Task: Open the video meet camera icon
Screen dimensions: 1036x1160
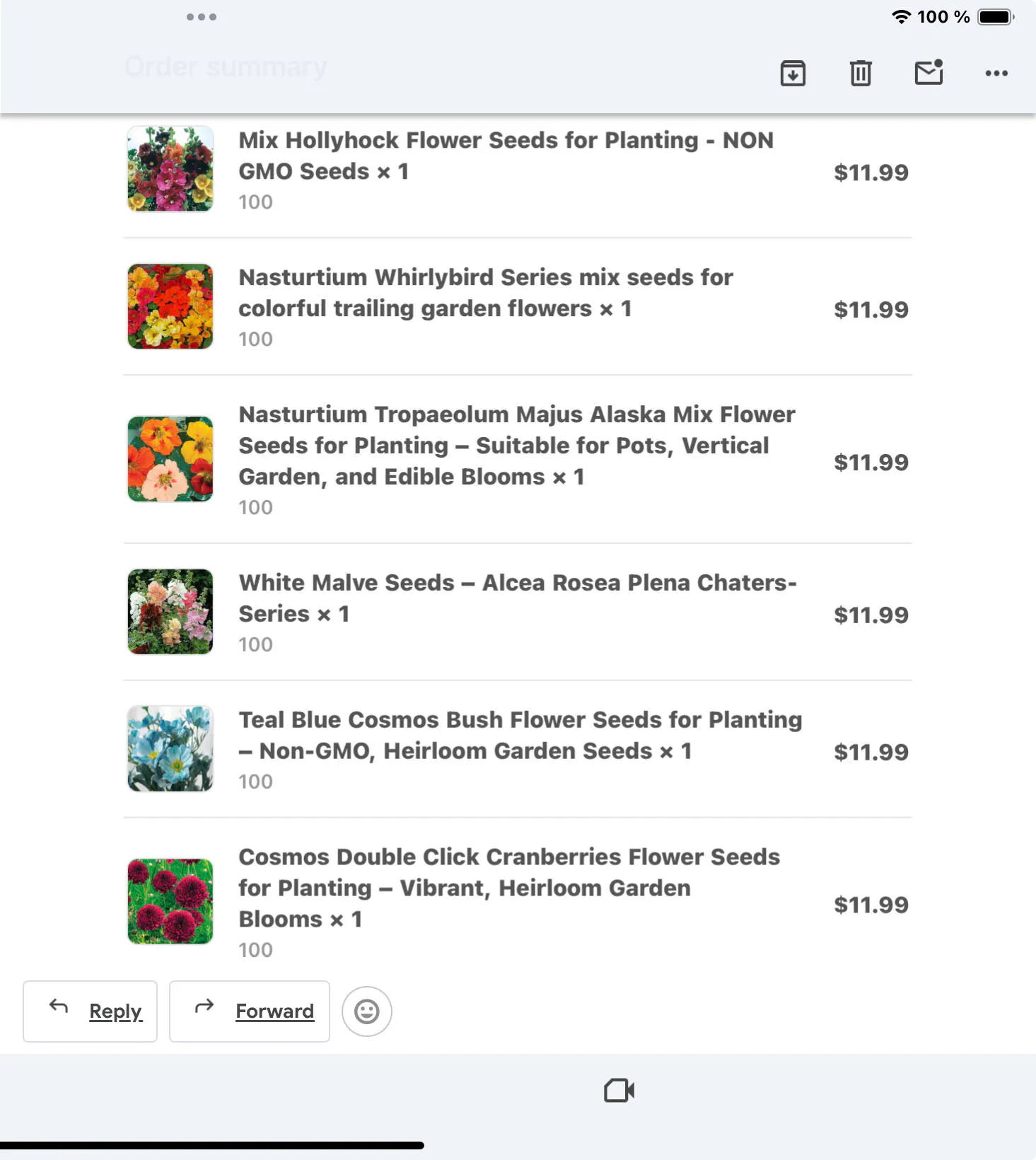Action: tap(619, 1090)
